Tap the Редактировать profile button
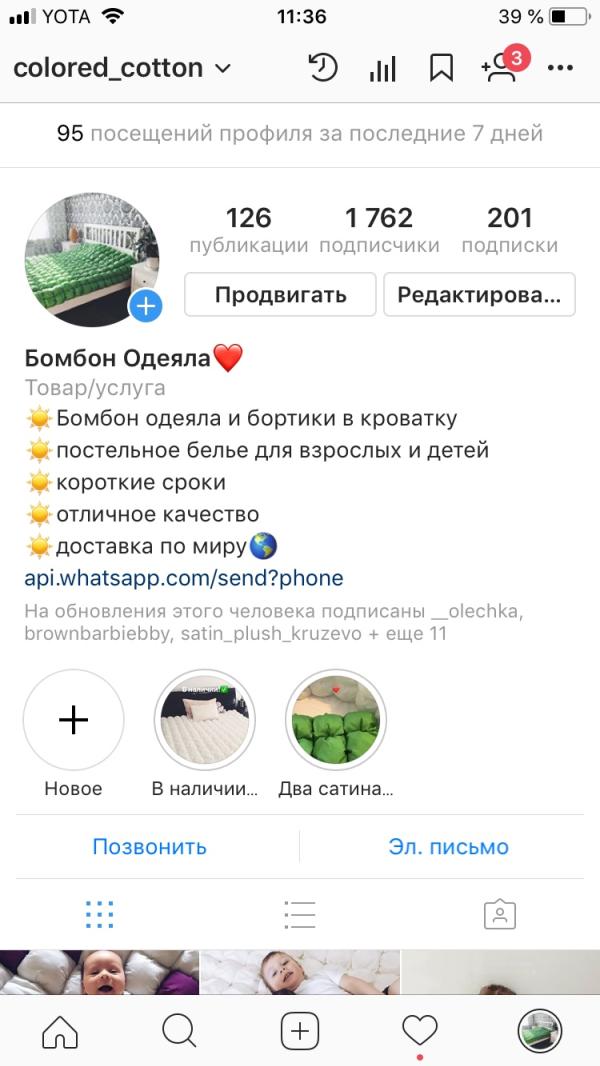The height and width of the screenshot is (1066, 600). 480,294
